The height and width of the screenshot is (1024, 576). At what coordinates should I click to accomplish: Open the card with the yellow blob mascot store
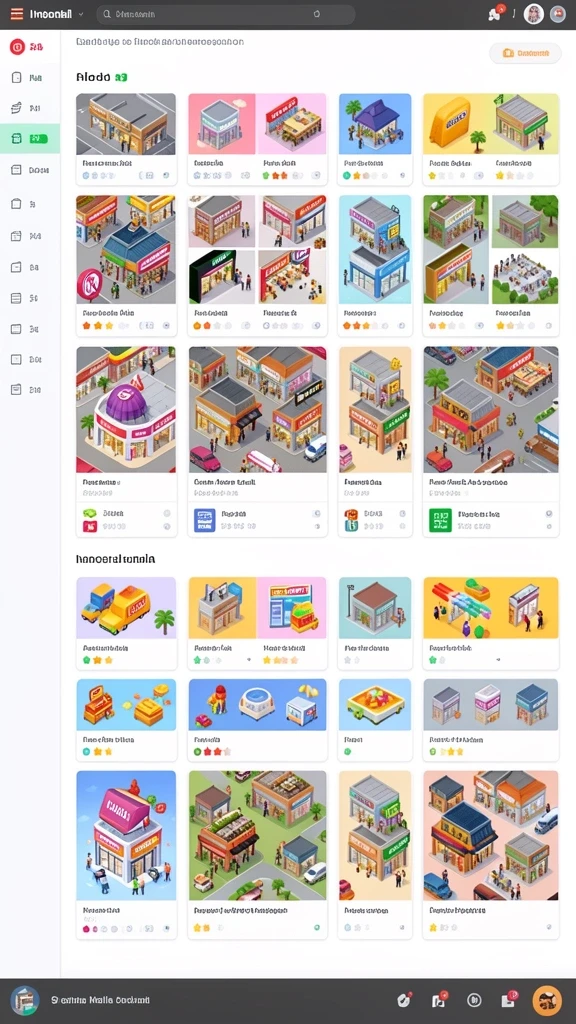[x=490, y=139]
